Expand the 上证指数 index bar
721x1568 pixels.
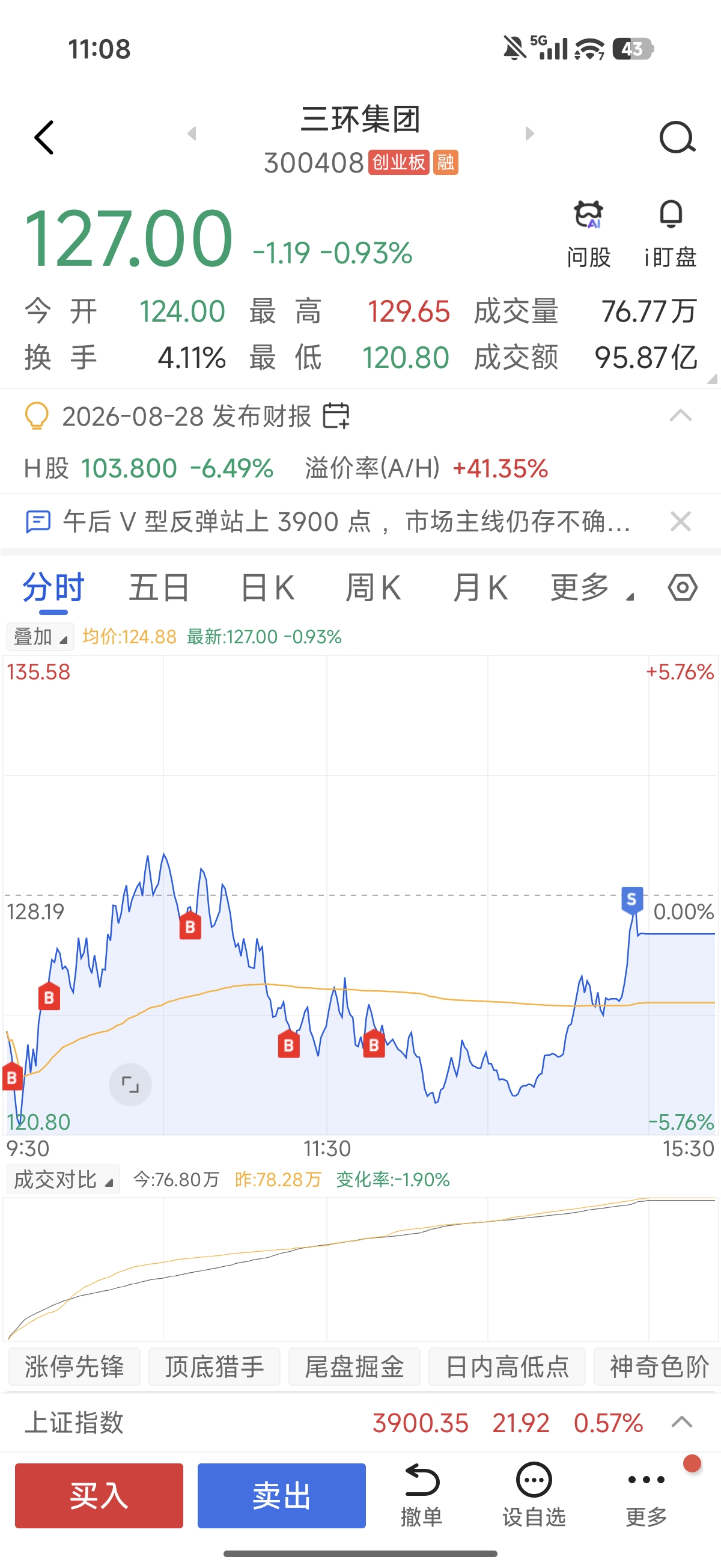pos(681,1423)
